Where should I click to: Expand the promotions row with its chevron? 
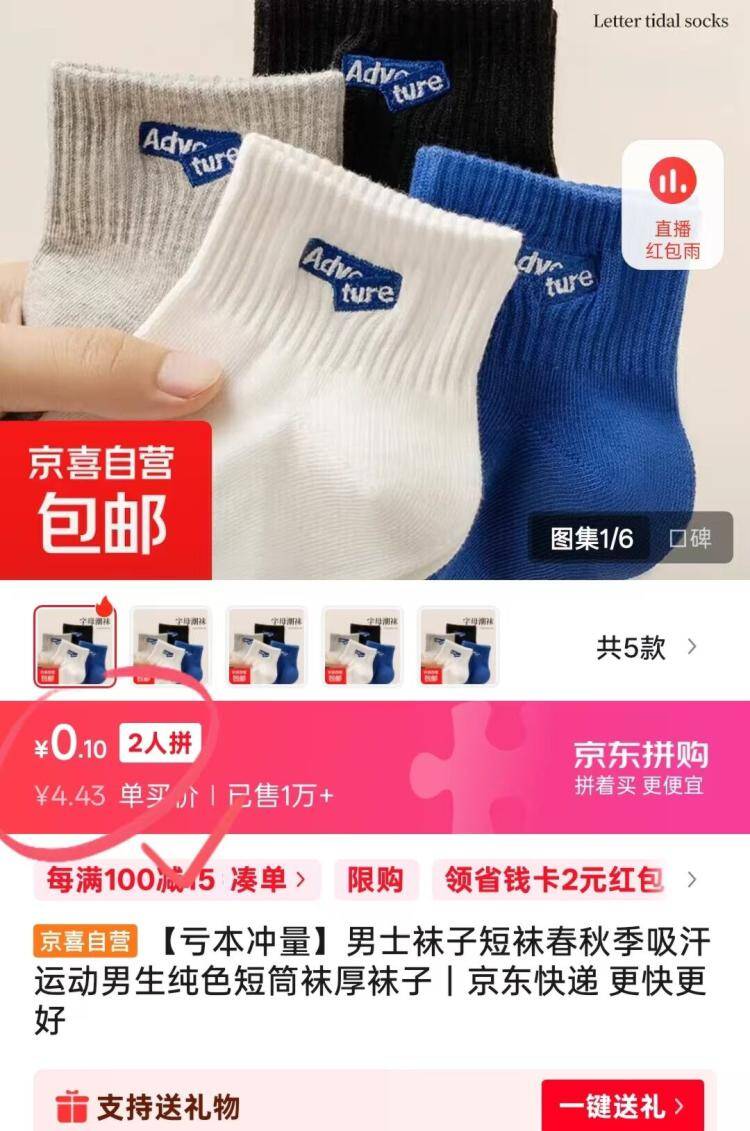pyautogui.click(x=692, y=879)
